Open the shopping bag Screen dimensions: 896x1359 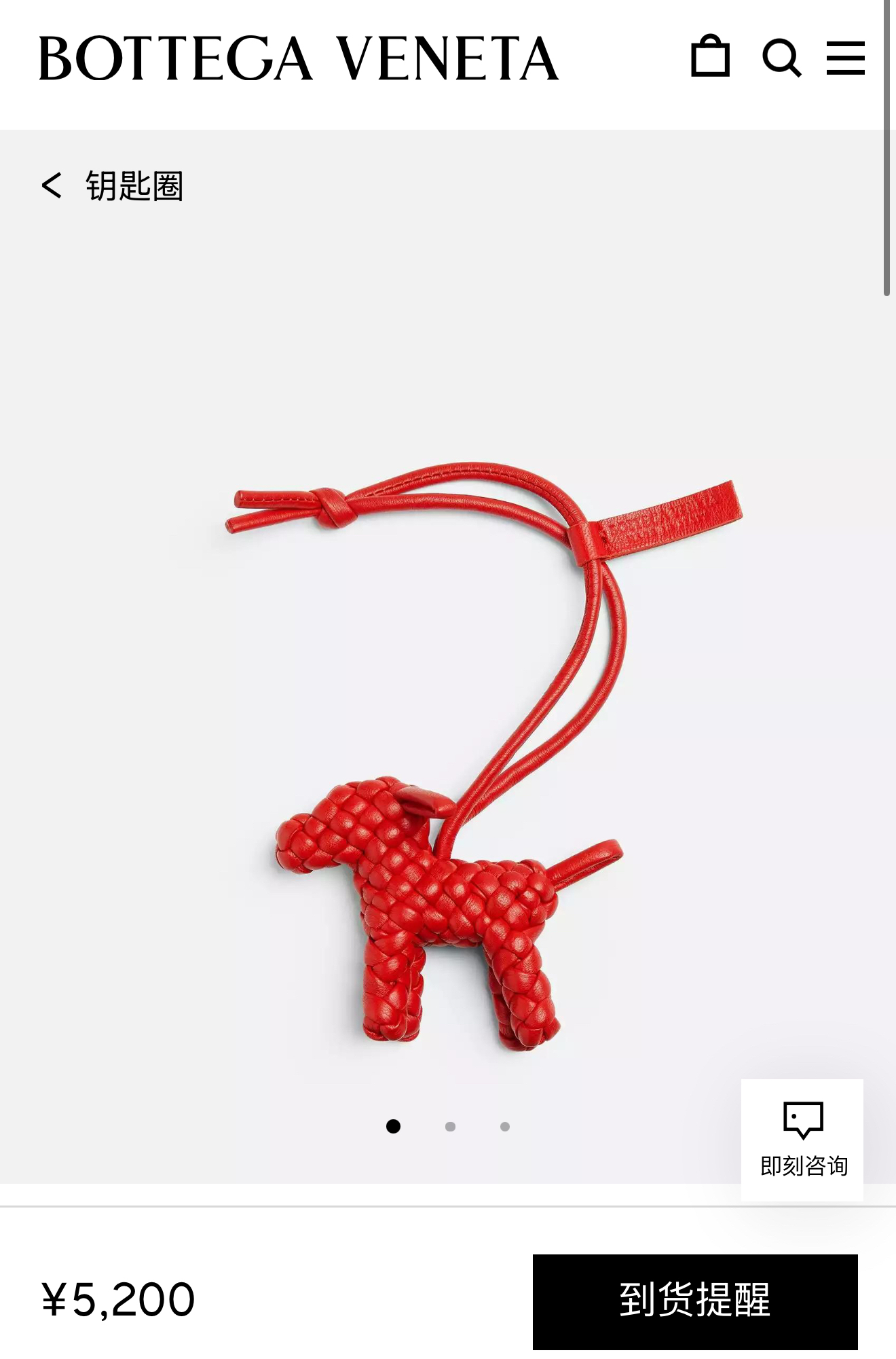point(710,56)
